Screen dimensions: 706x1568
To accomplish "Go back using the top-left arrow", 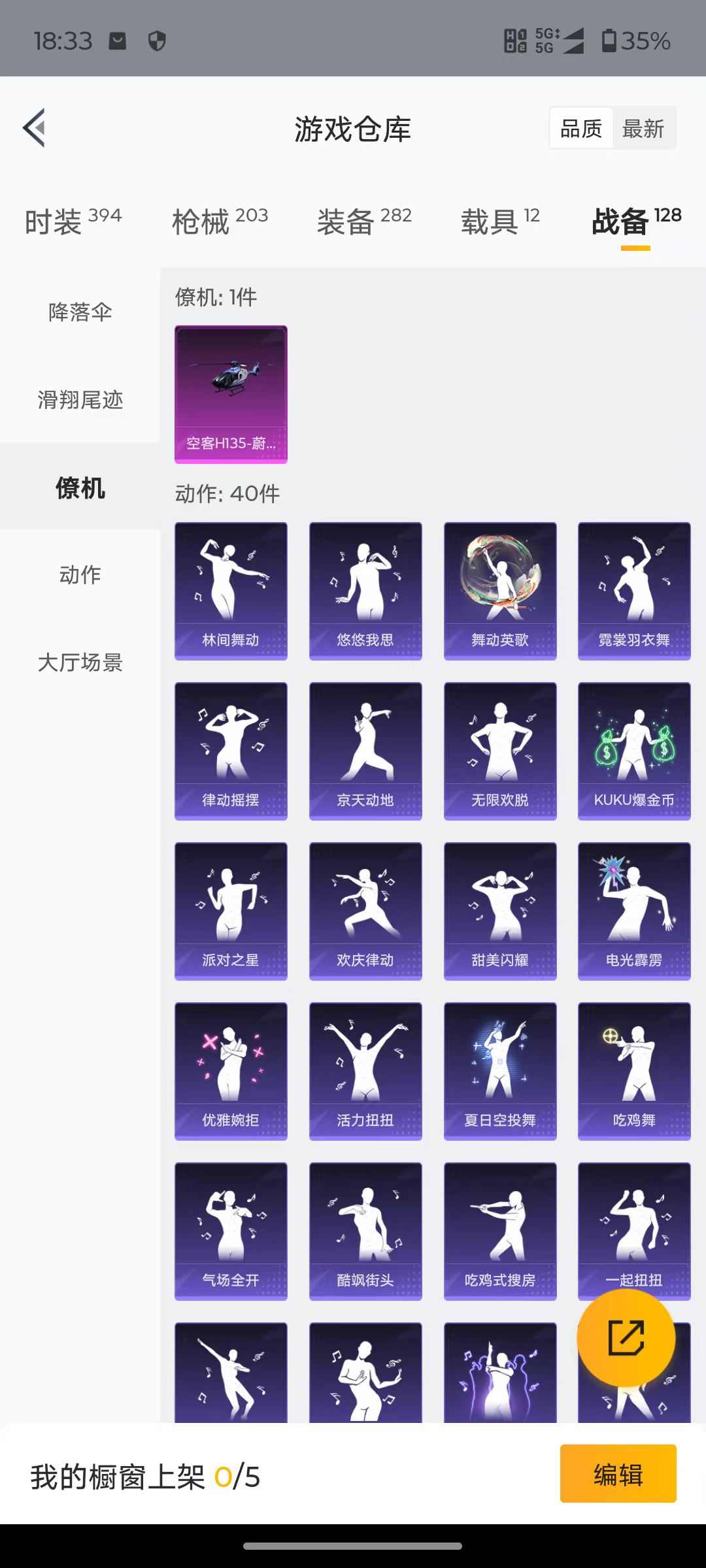I will coord(35,128).
